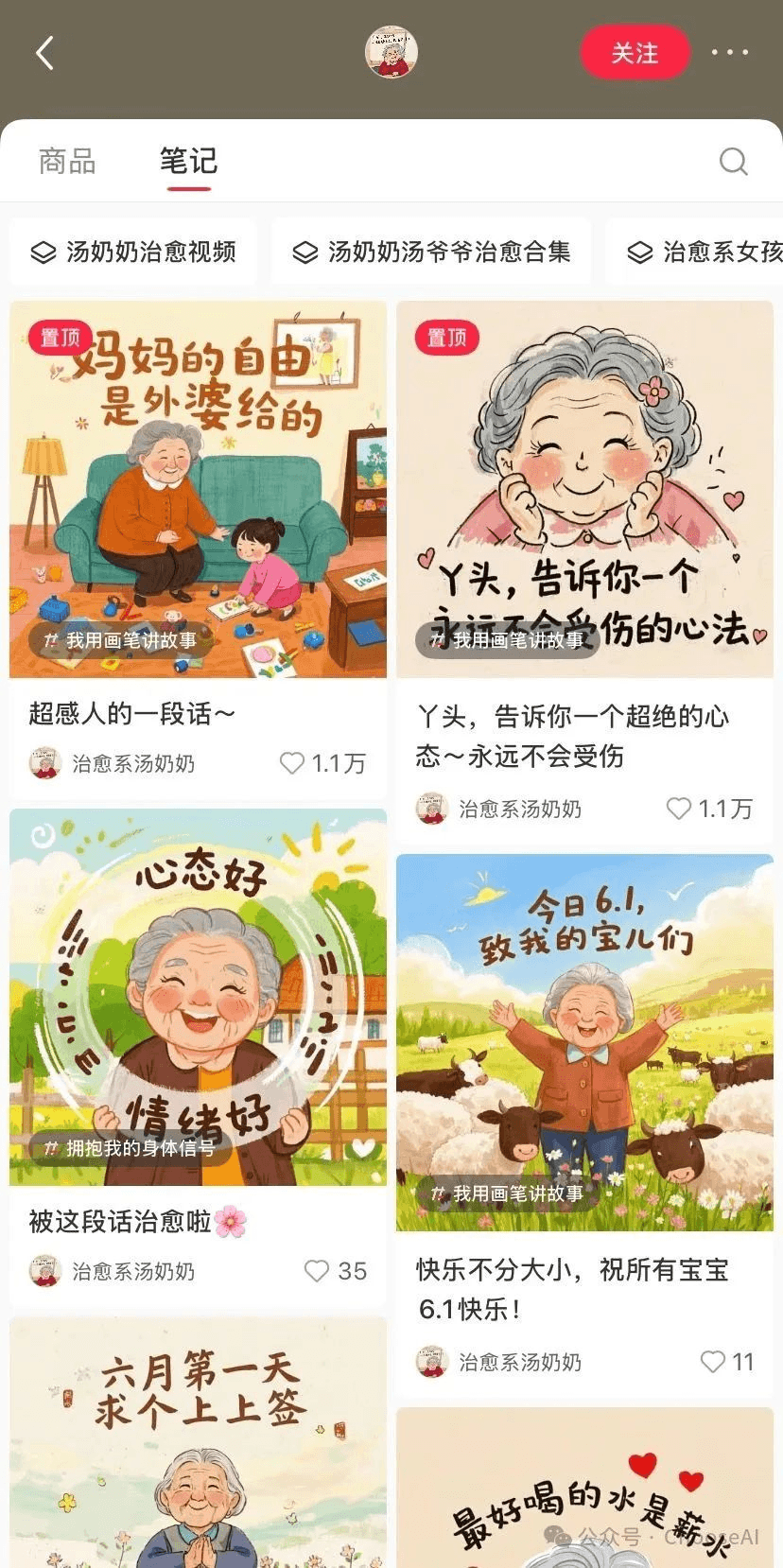Open the note 快乐不分大小 6.1快乐
Screen dimensions: 783x1568
(x=583, y=1042)
